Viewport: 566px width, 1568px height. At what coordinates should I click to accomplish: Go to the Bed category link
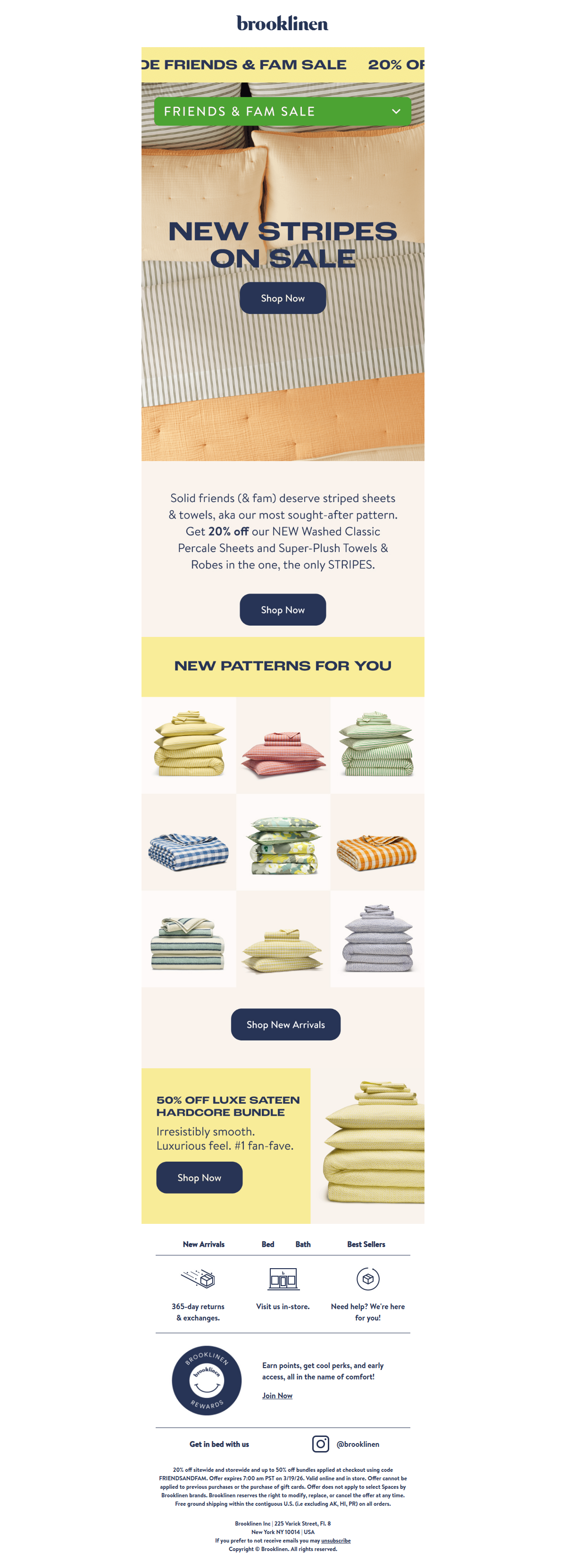[x=267, y=1244]
